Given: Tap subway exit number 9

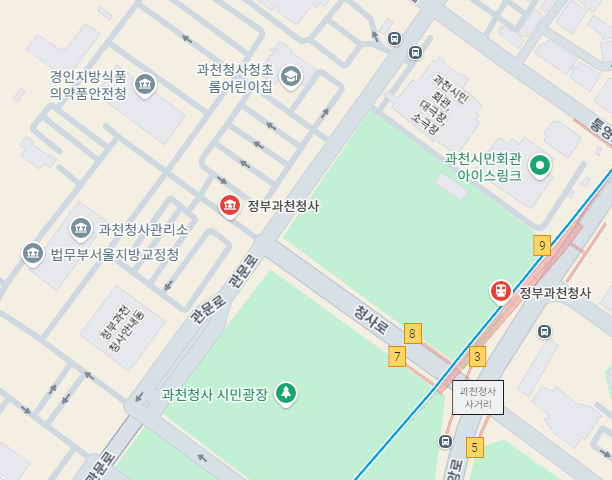Looking at the screenshot, I should coord(542,245).
